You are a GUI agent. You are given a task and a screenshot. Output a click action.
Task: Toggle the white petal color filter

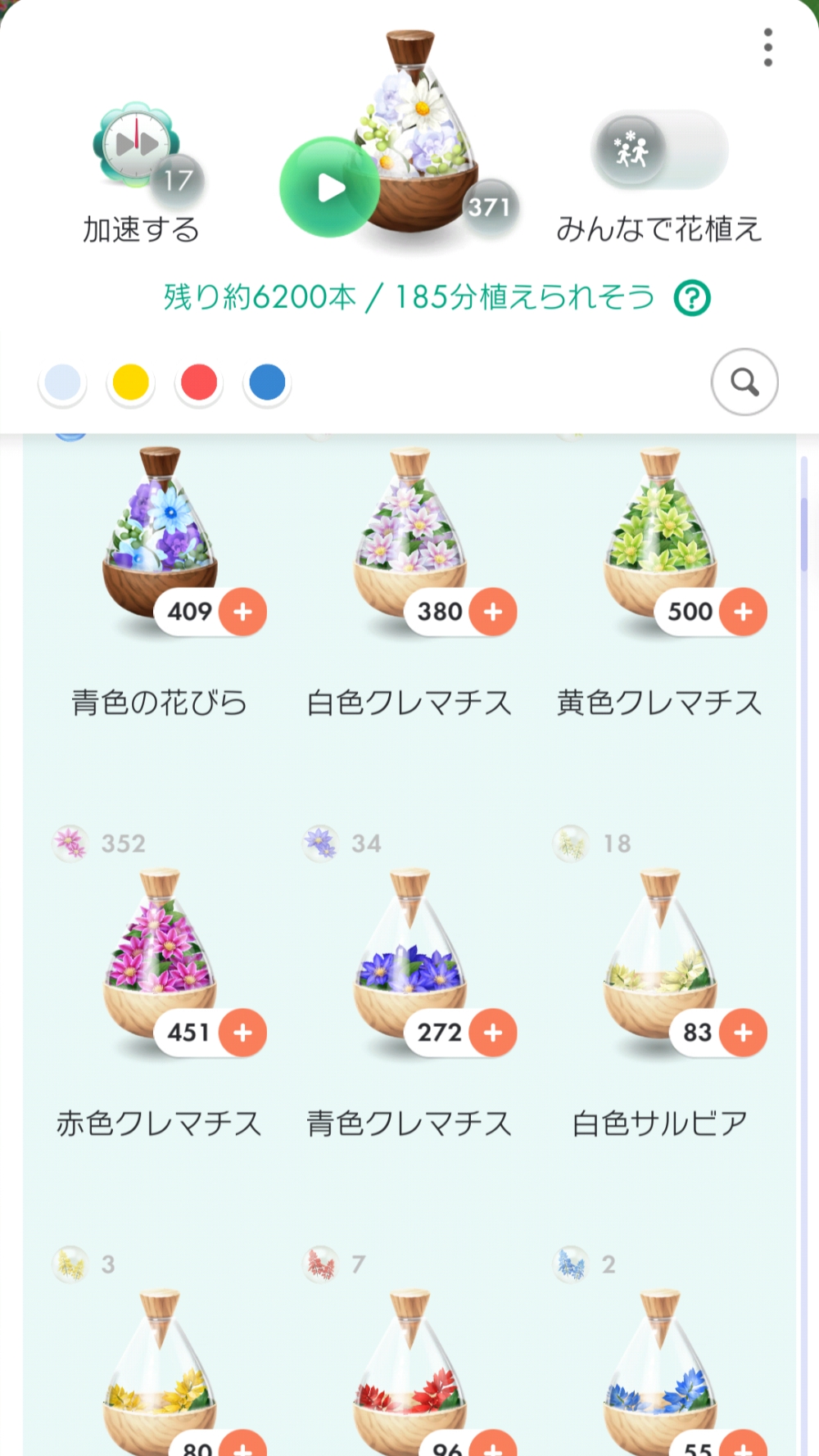pos(62,382)
